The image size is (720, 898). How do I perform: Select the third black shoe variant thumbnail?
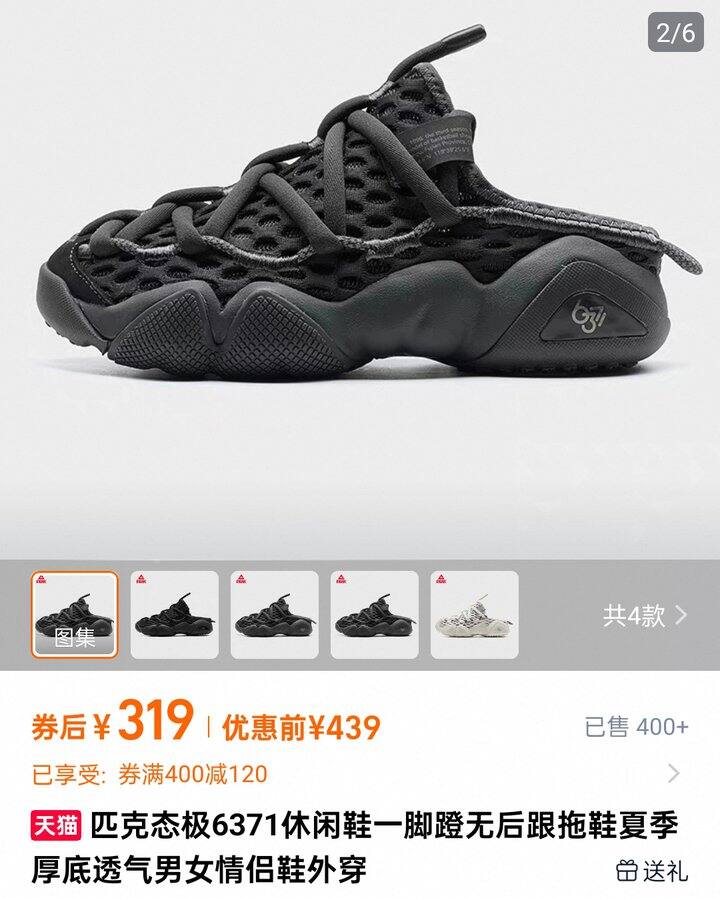point(274,615)
